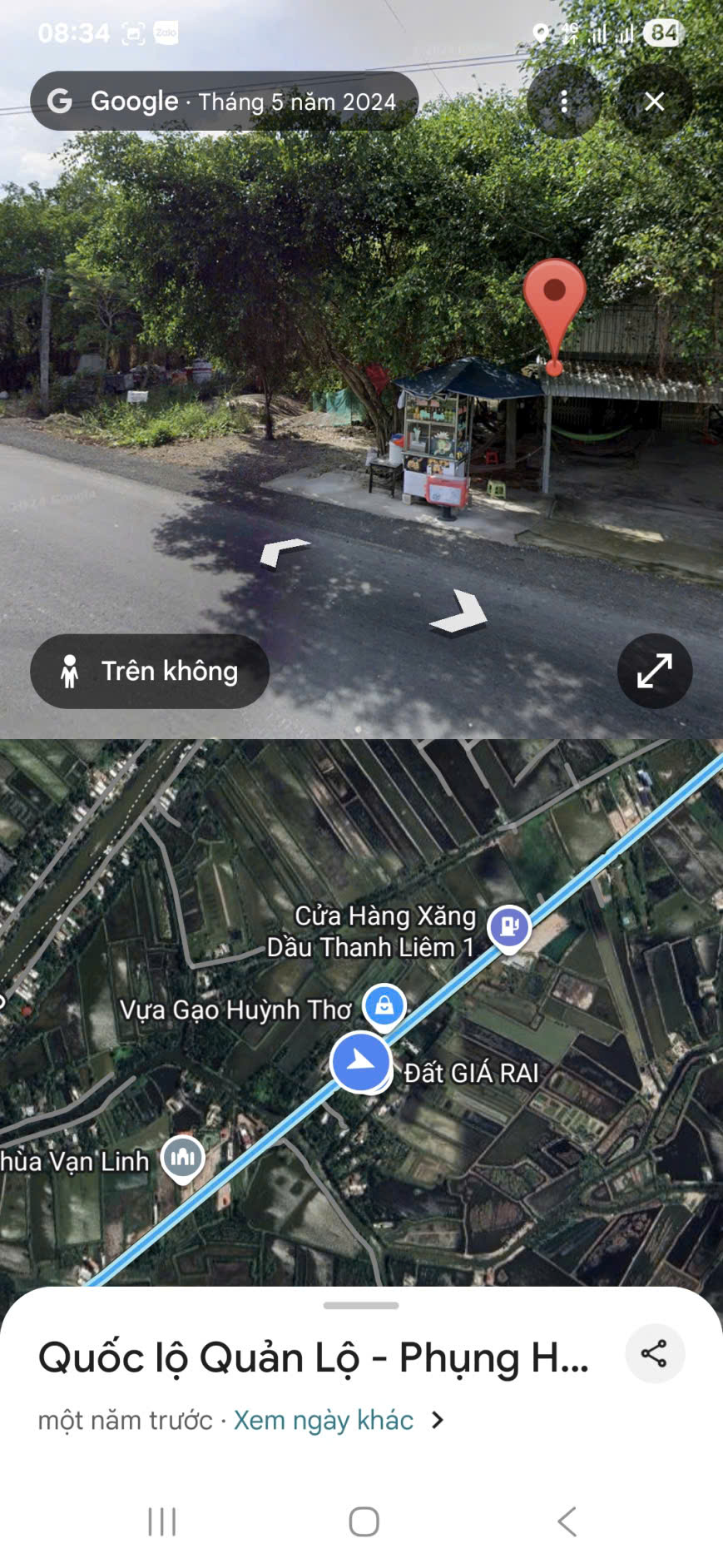Toggle to 'Trên không' aerial view
This screenshot has width=723, height=1568.
(x=150, y=671)
